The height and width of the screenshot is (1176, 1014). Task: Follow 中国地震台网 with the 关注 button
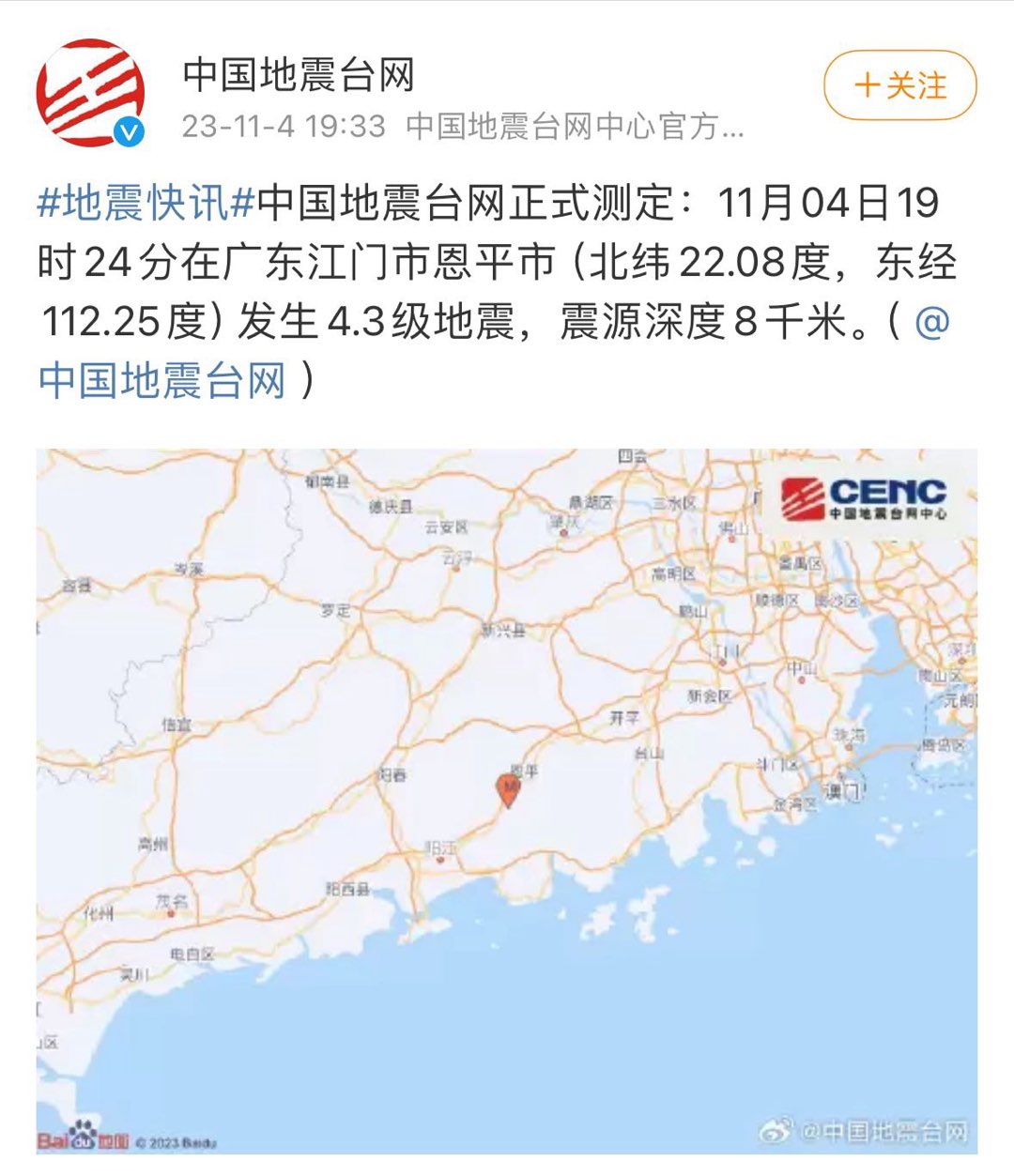click(899, 86)
